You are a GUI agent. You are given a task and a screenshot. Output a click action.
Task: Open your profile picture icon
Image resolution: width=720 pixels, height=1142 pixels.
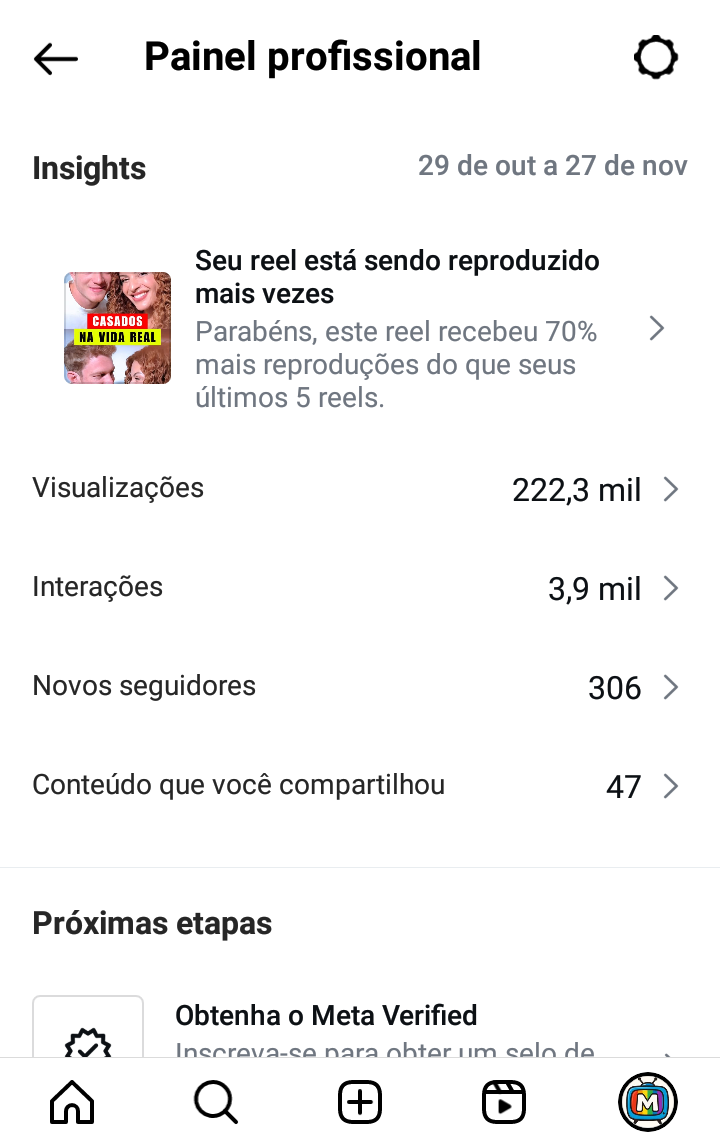click(648, 1101)
